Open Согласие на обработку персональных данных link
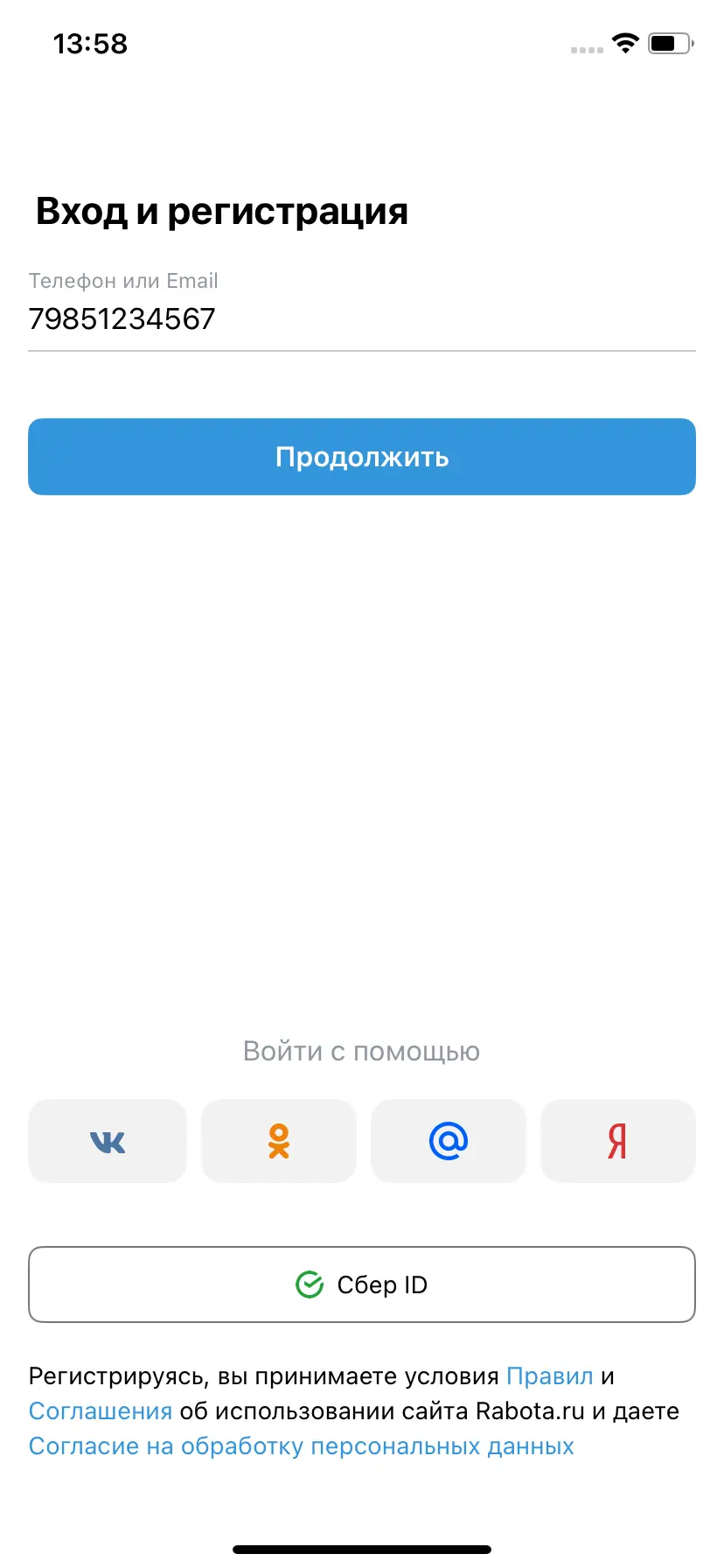 (301, 1446)
